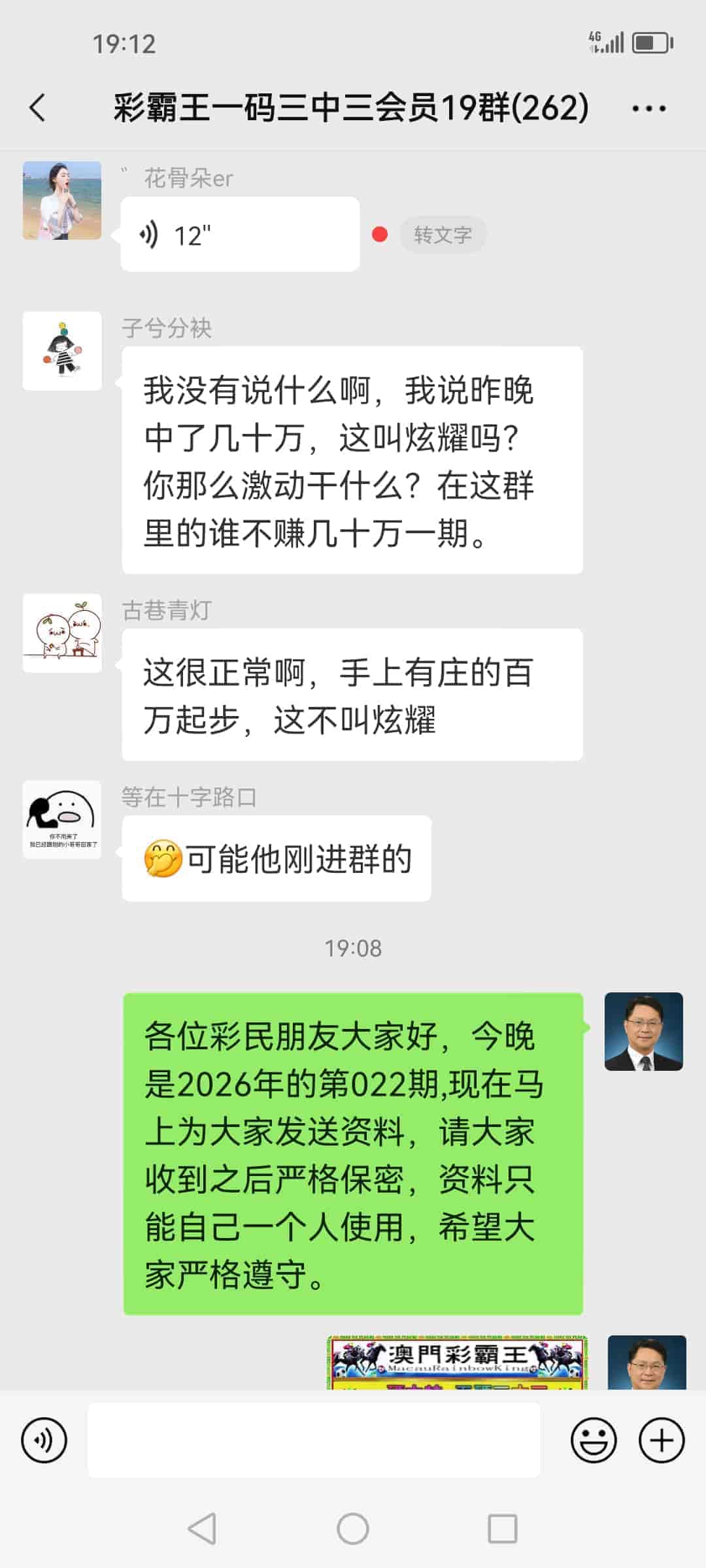Convert voice to text with 转文字
Screen dimensions: 706x1568
pyautogui.click(x=443, y=233)
